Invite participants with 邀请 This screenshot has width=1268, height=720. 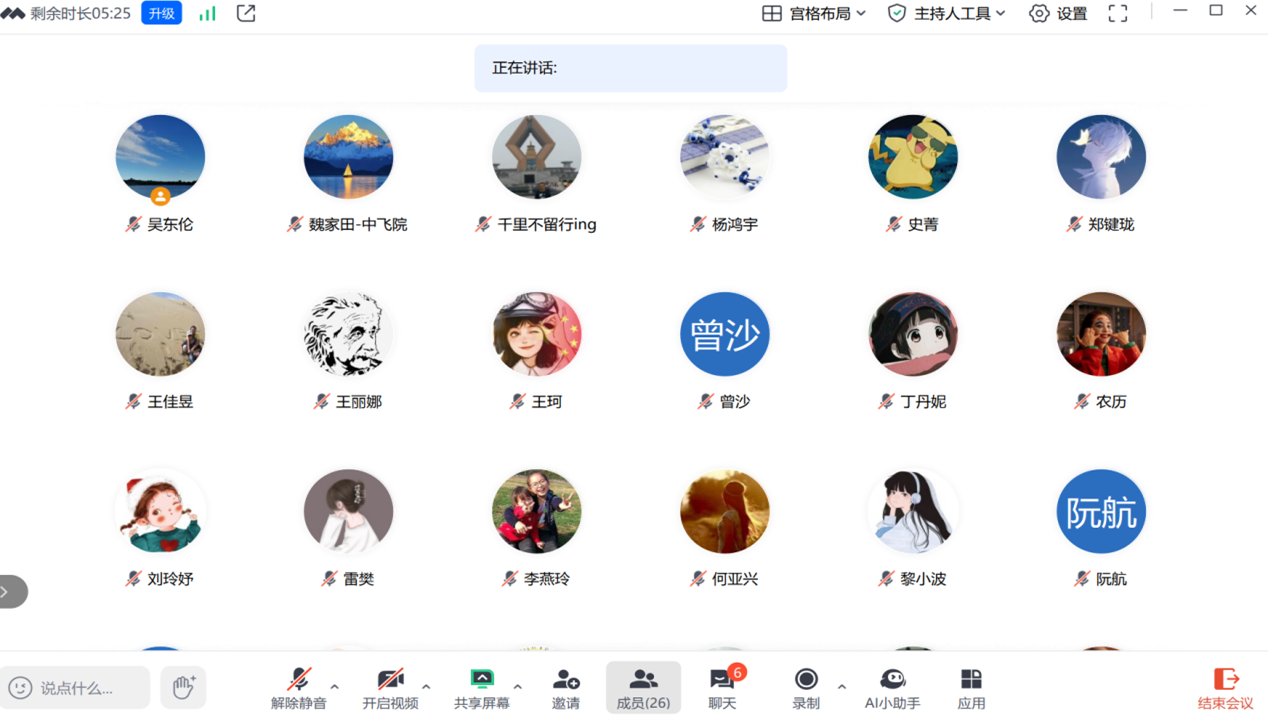565,688
